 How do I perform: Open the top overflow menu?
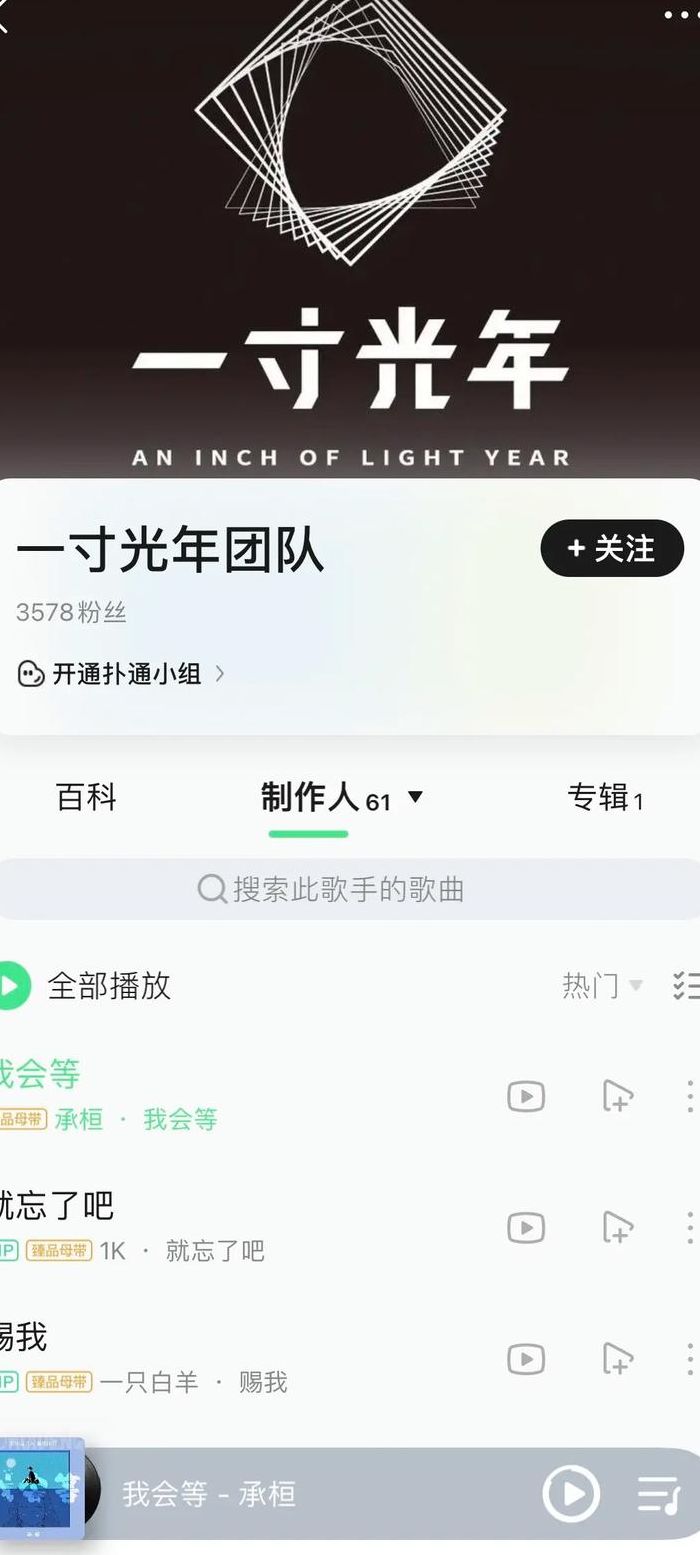[681, 14]
